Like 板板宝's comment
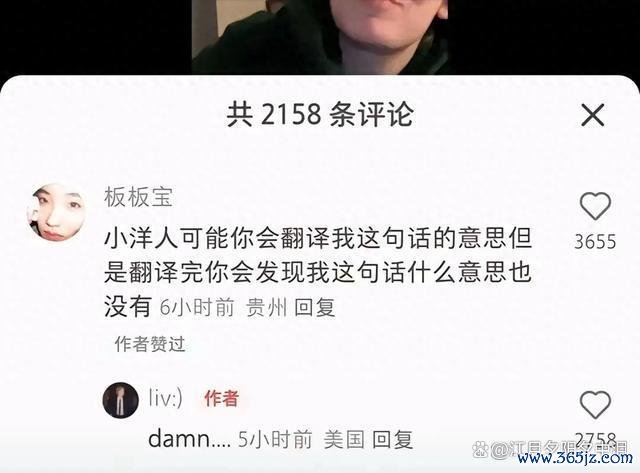This screenshot has height=473, width=640. (x=595, y=207)
